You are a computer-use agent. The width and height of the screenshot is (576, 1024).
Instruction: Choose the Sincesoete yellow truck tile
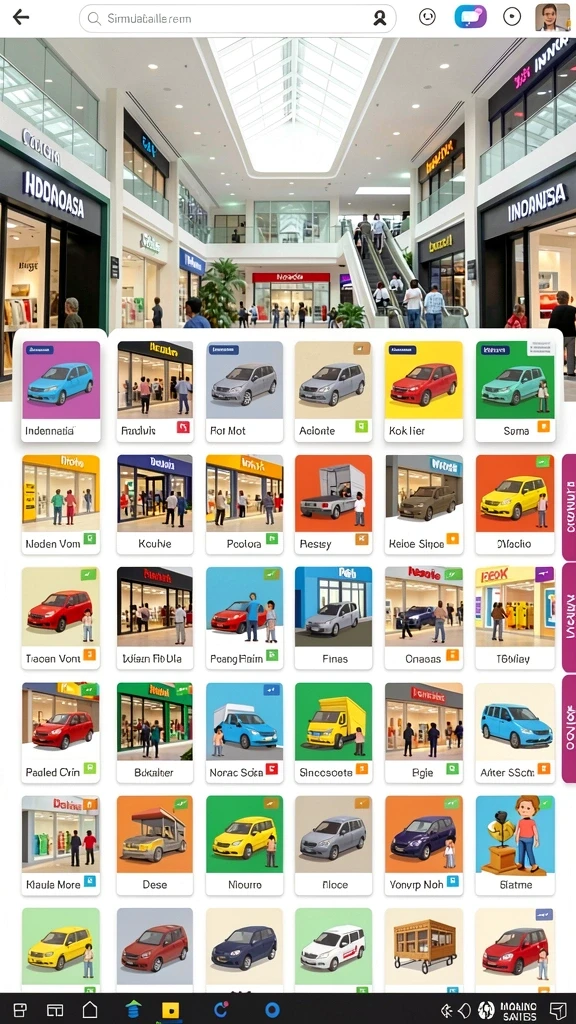point(333,733)
